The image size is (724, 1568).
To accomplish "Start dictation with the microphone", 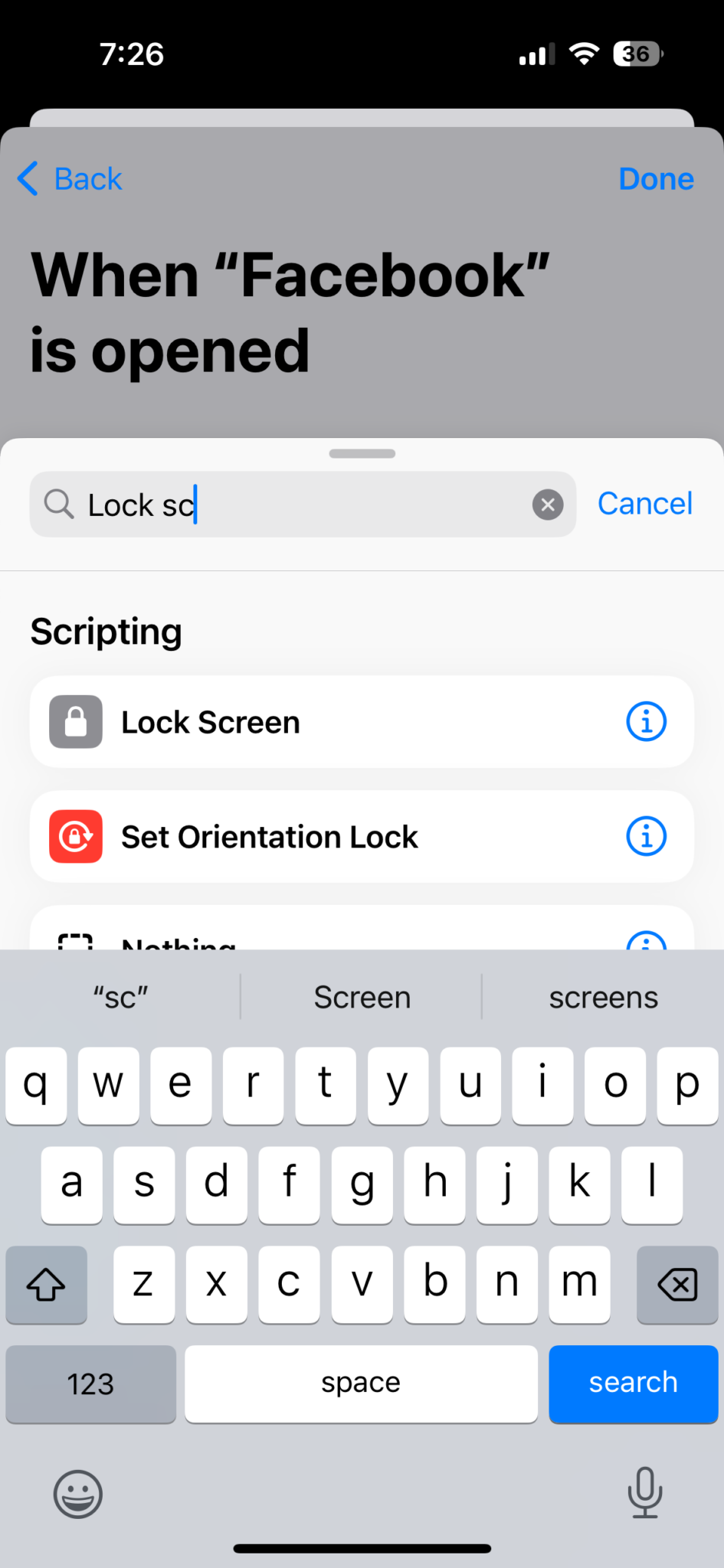I will click(x=645, y=1492).
